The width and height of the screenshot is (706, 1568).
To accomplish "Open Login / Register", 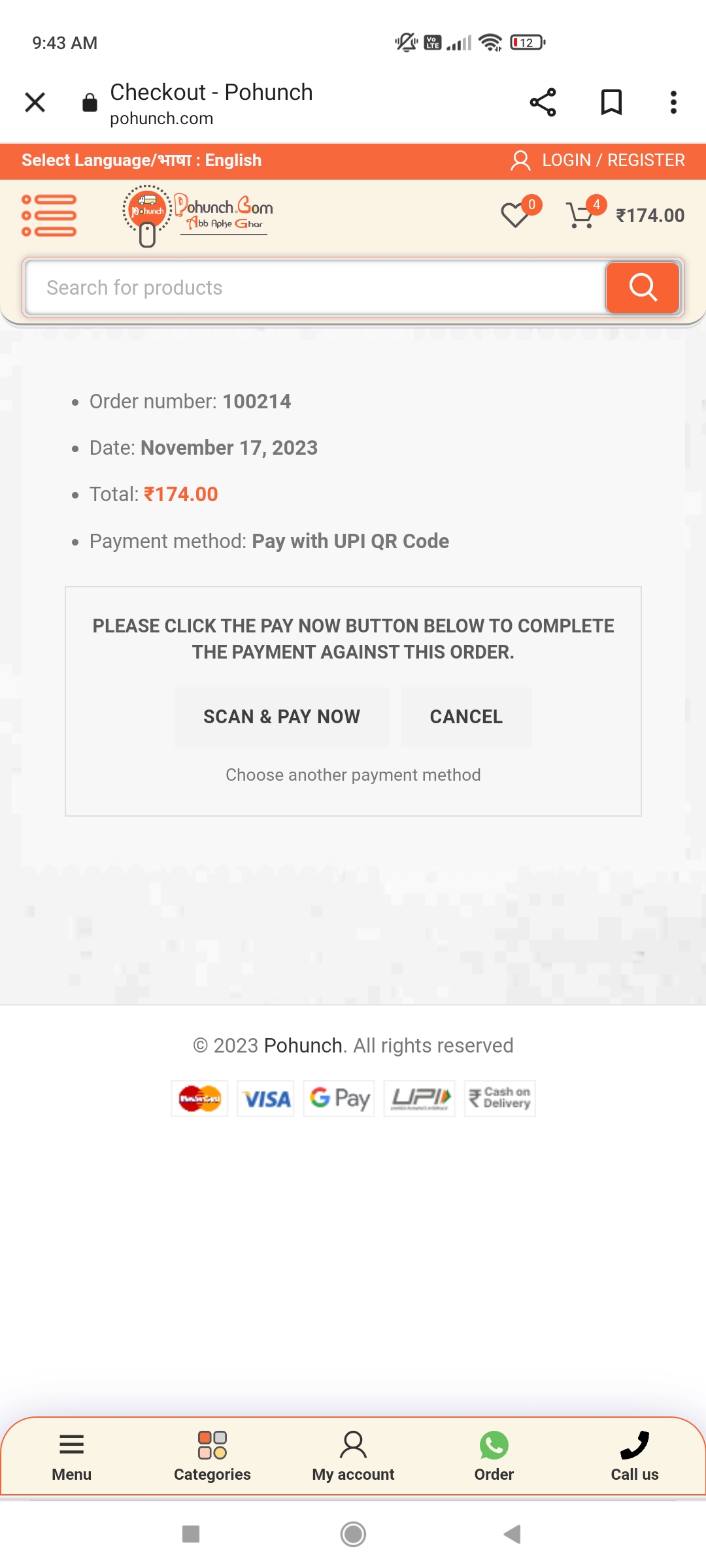I will (x=598, y=161).
